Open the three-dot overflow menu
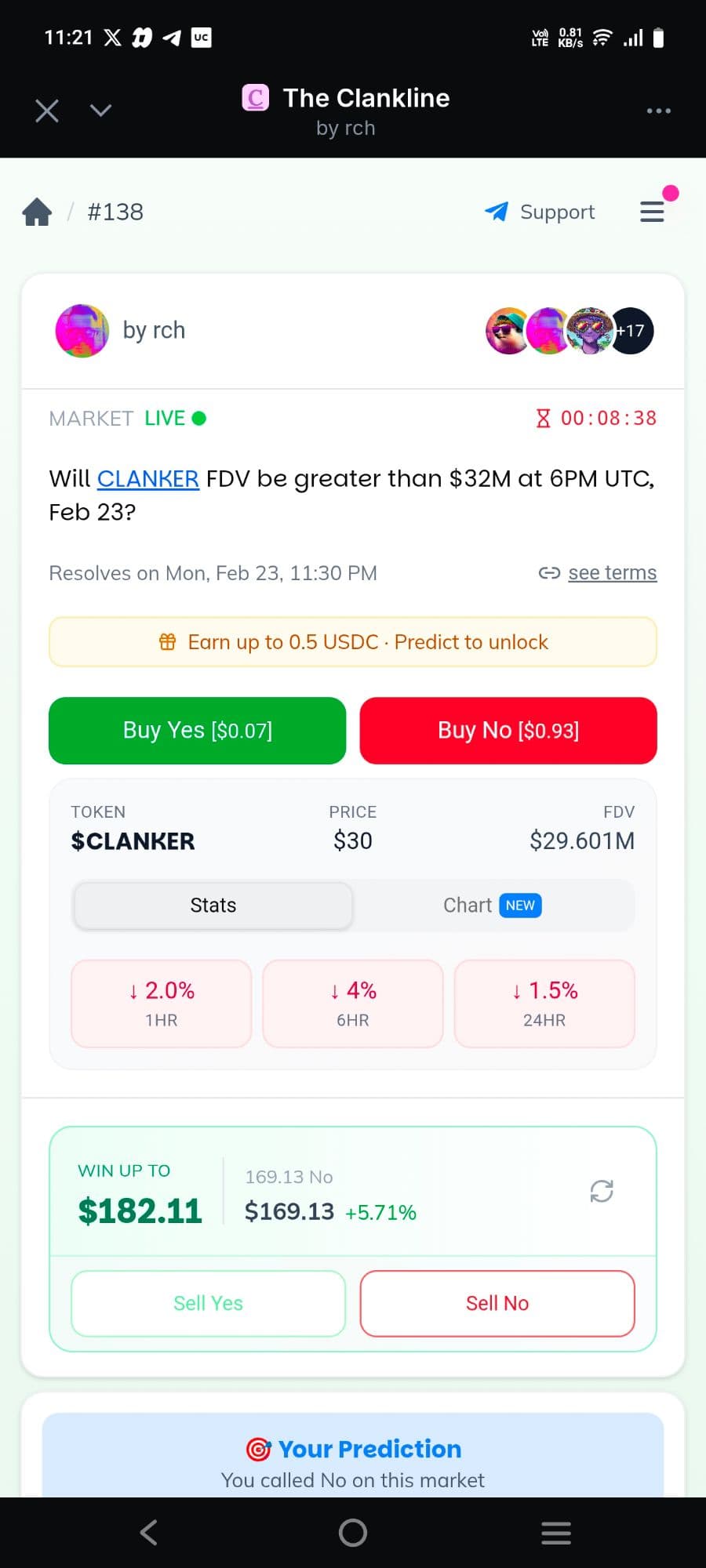 pyautogui.click(x=658, y=111)
